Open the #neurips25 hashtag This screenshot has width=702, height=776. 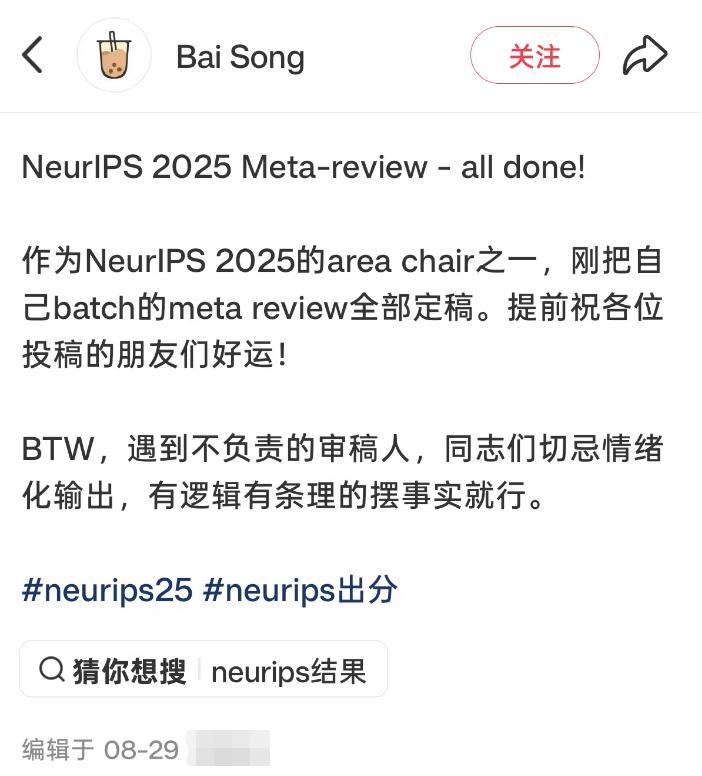click(x=107, y=590)
